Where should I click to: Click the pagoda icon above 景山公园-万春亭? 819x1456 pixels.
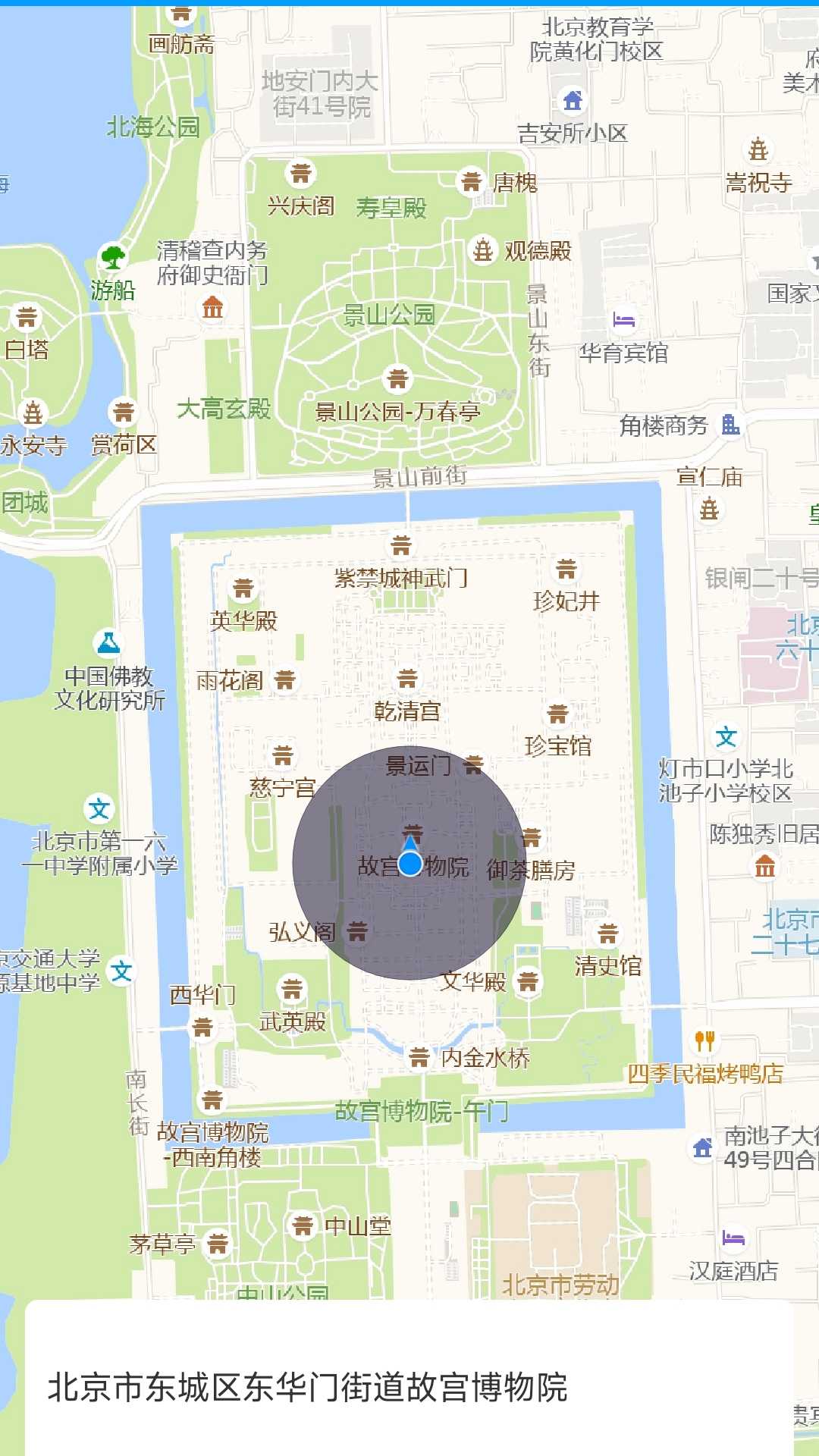coord(397,377)
